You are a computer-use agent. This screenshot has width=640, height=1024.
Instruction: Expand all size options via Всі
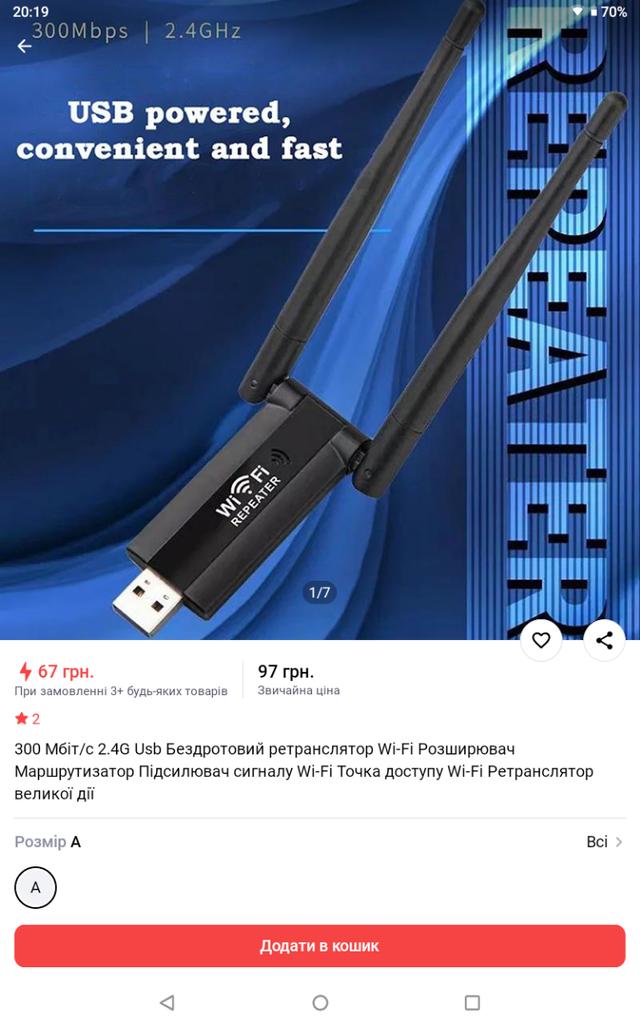tap(604, 842)
